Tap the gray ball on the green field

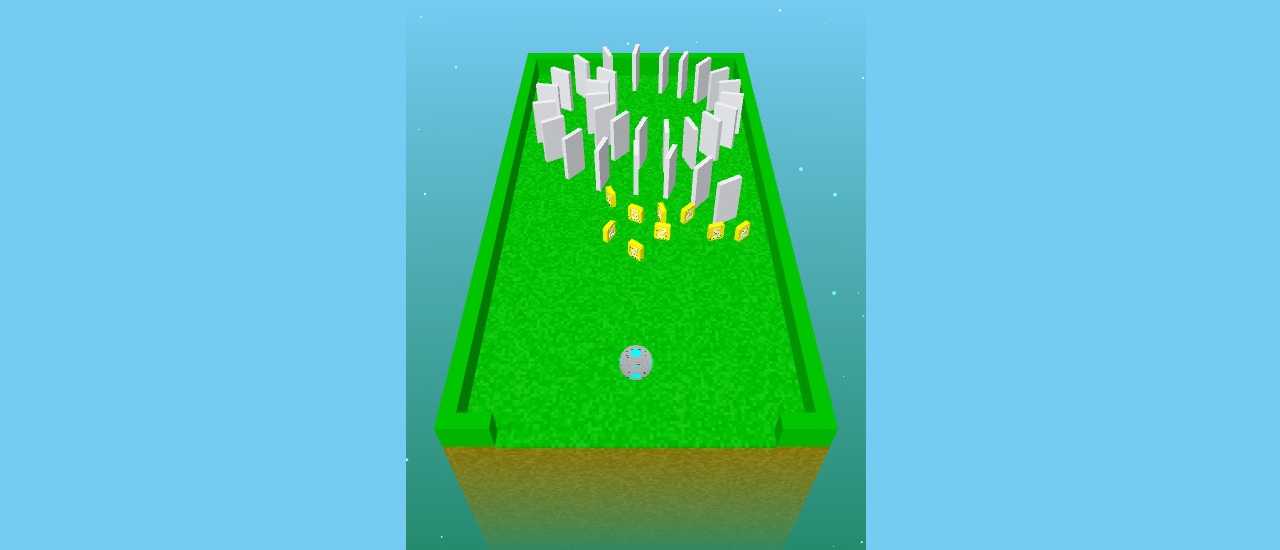tap(636, 362)
